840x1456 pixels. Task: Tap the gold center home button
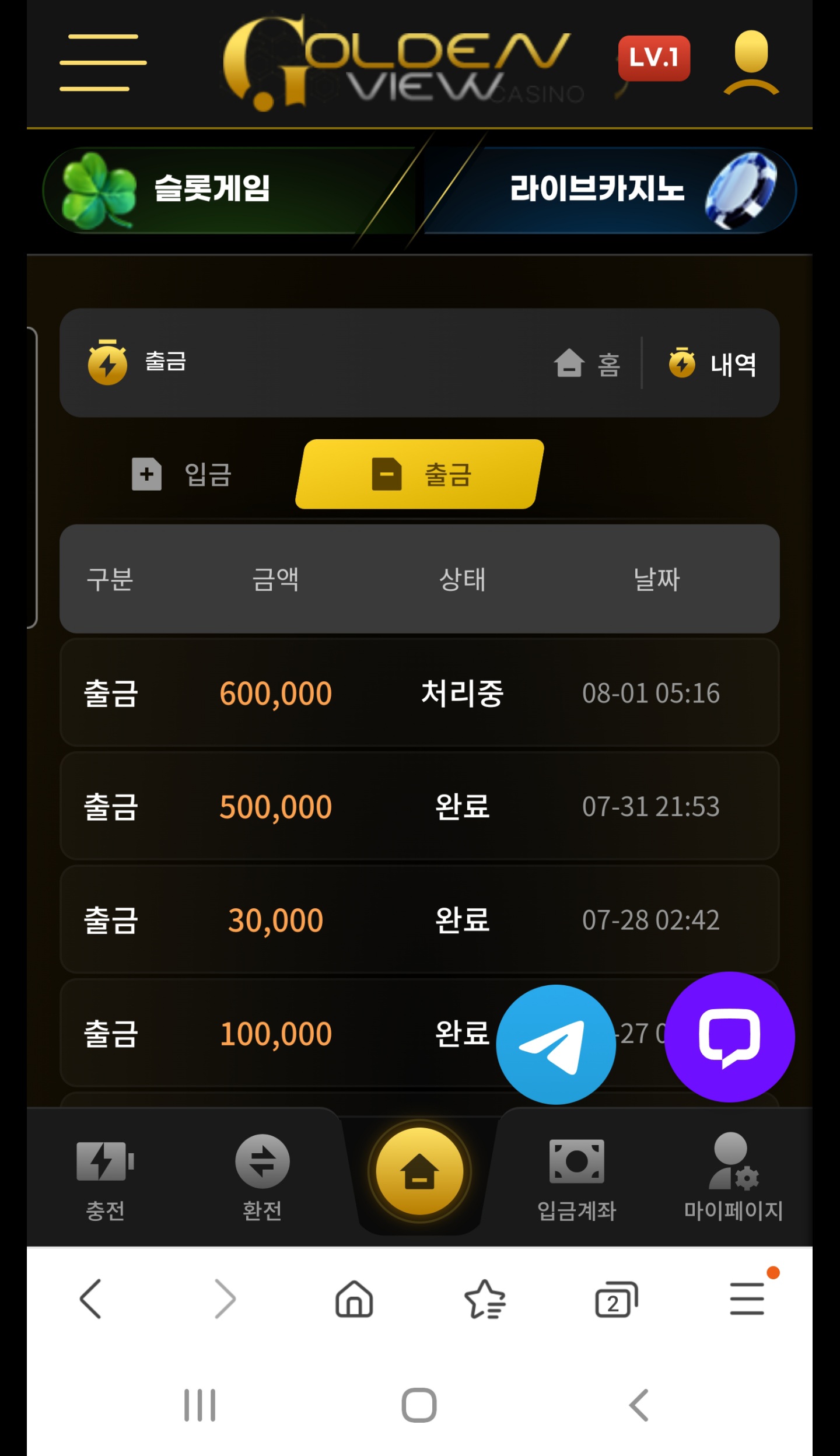click(x=419, y=1171)
